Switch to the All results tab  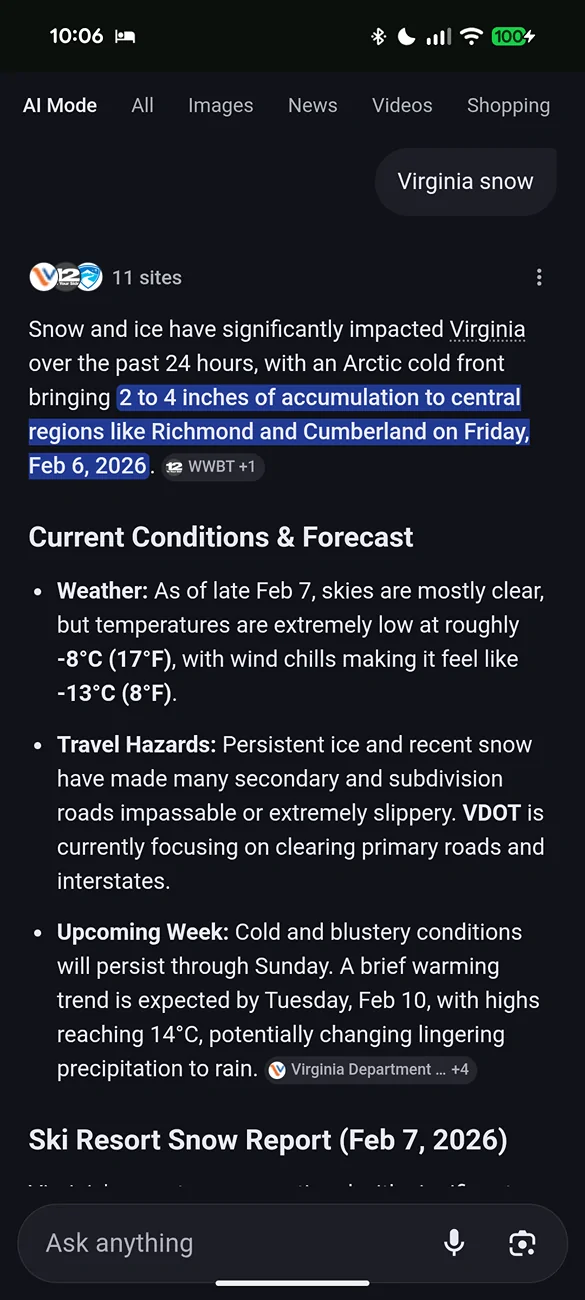[143, 105]
